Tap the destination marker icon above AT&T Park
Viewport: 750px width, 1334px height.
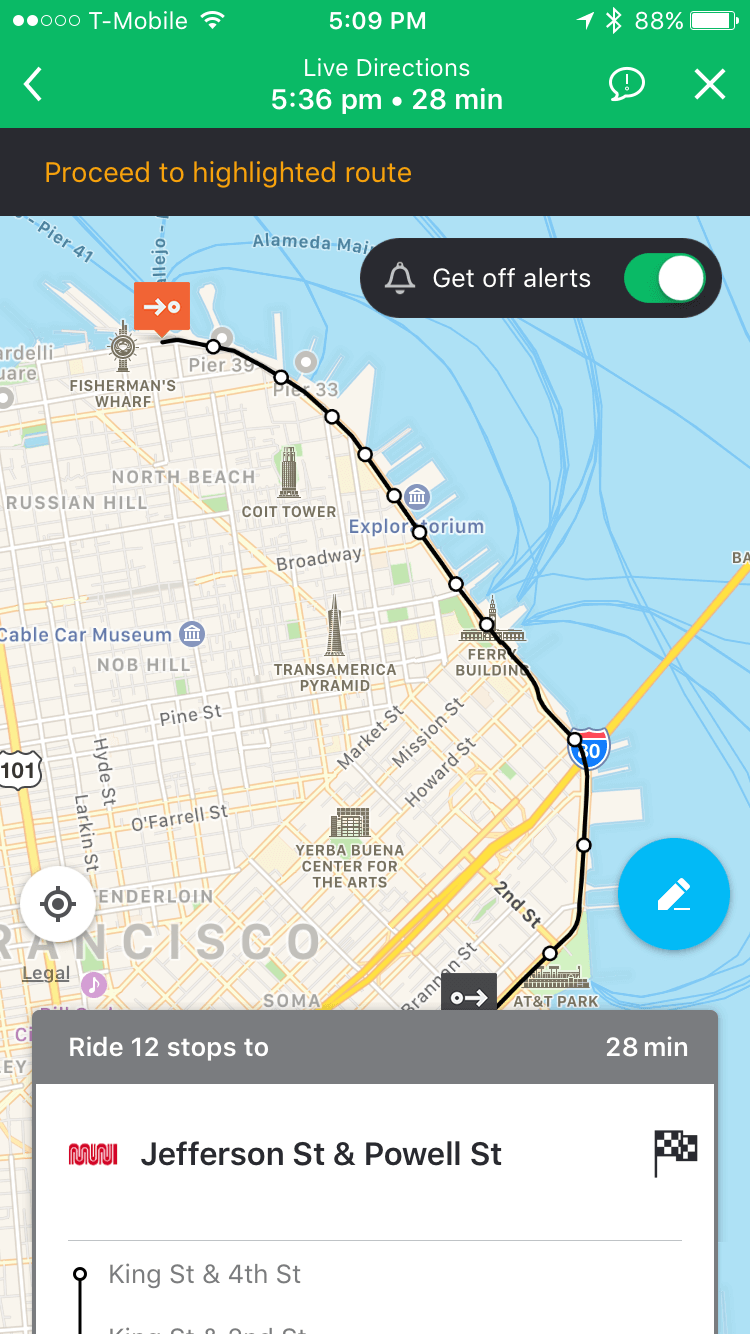[x=468, y=991]
